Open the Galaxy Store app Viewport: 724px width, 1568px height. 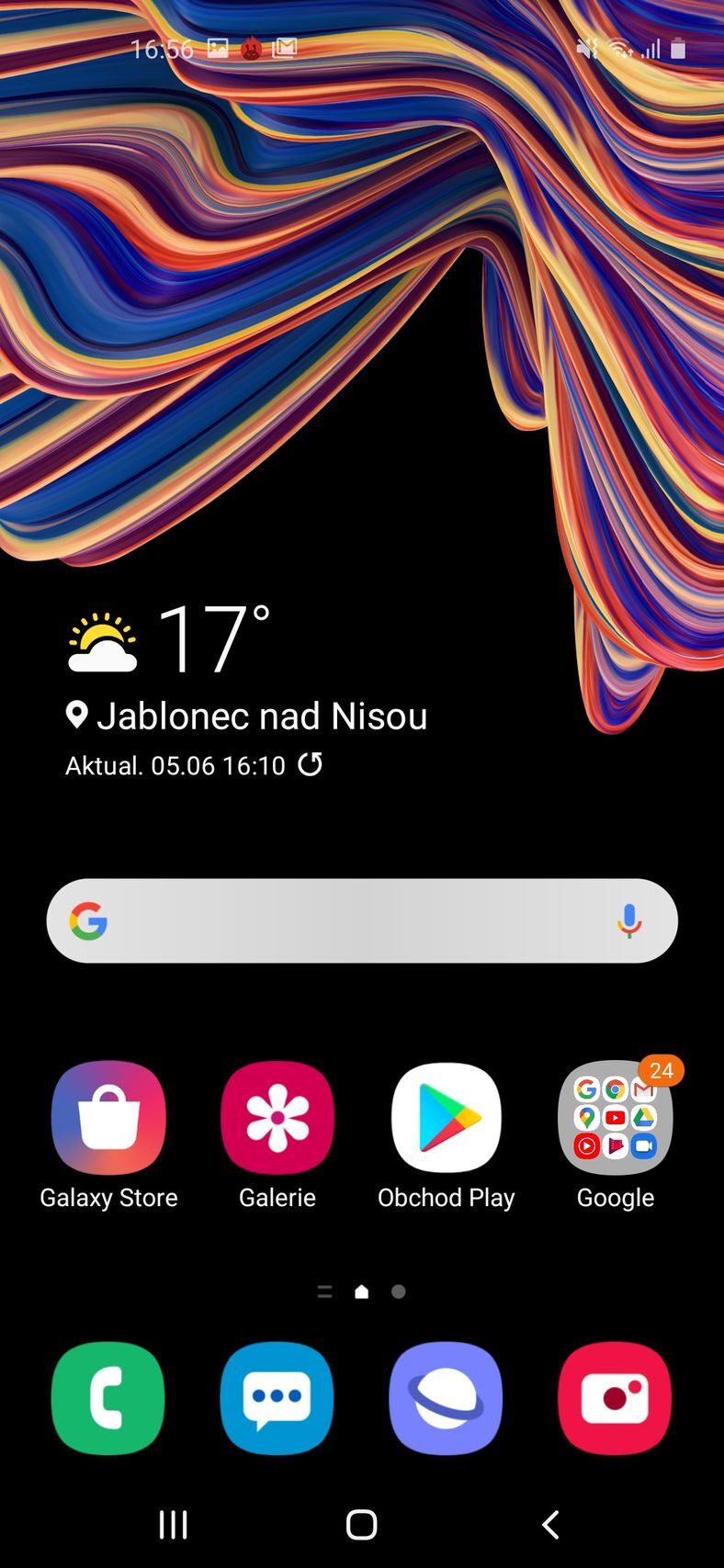(x=108, y=1117)
